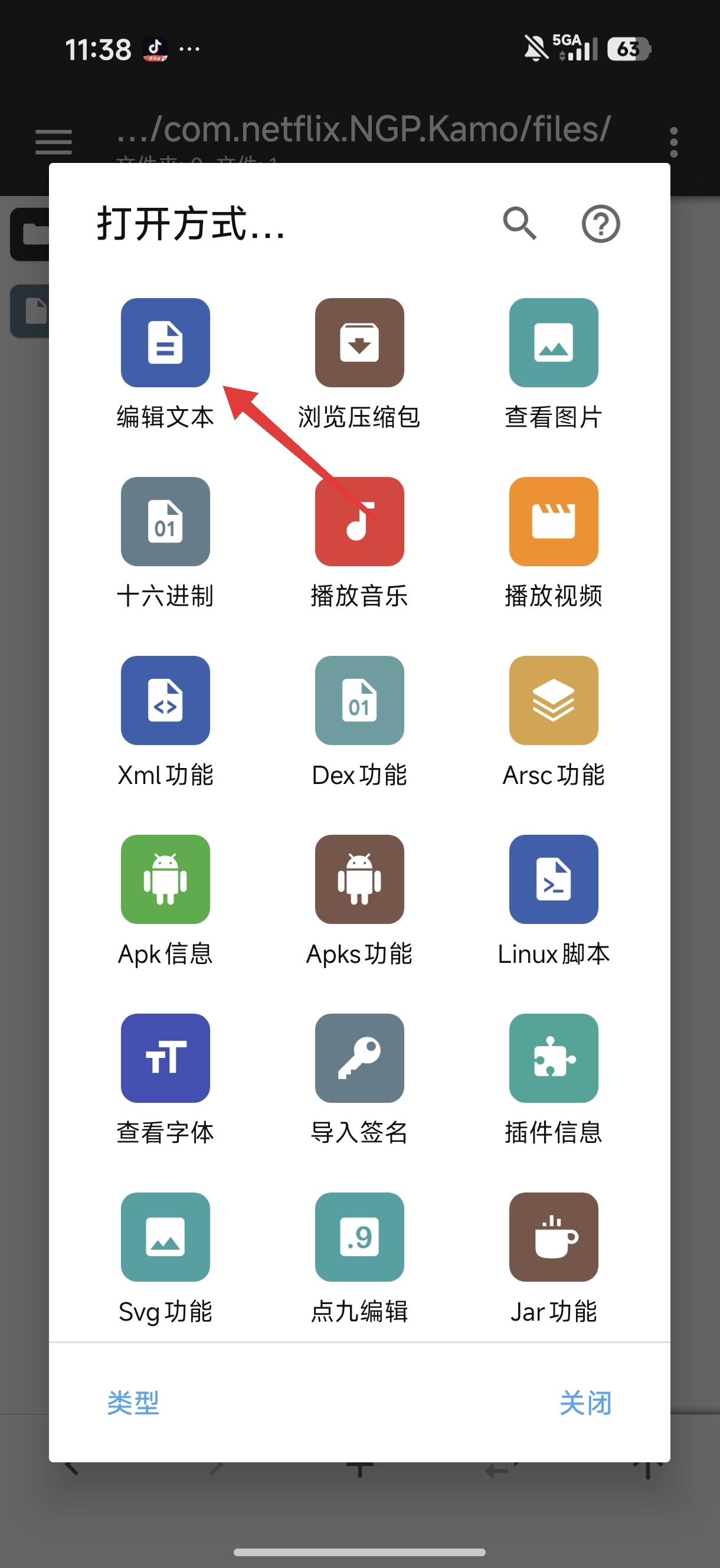The image size is (720, 1568).
Task: Open 查看字体 font viewer
Action: point(165,1058)
